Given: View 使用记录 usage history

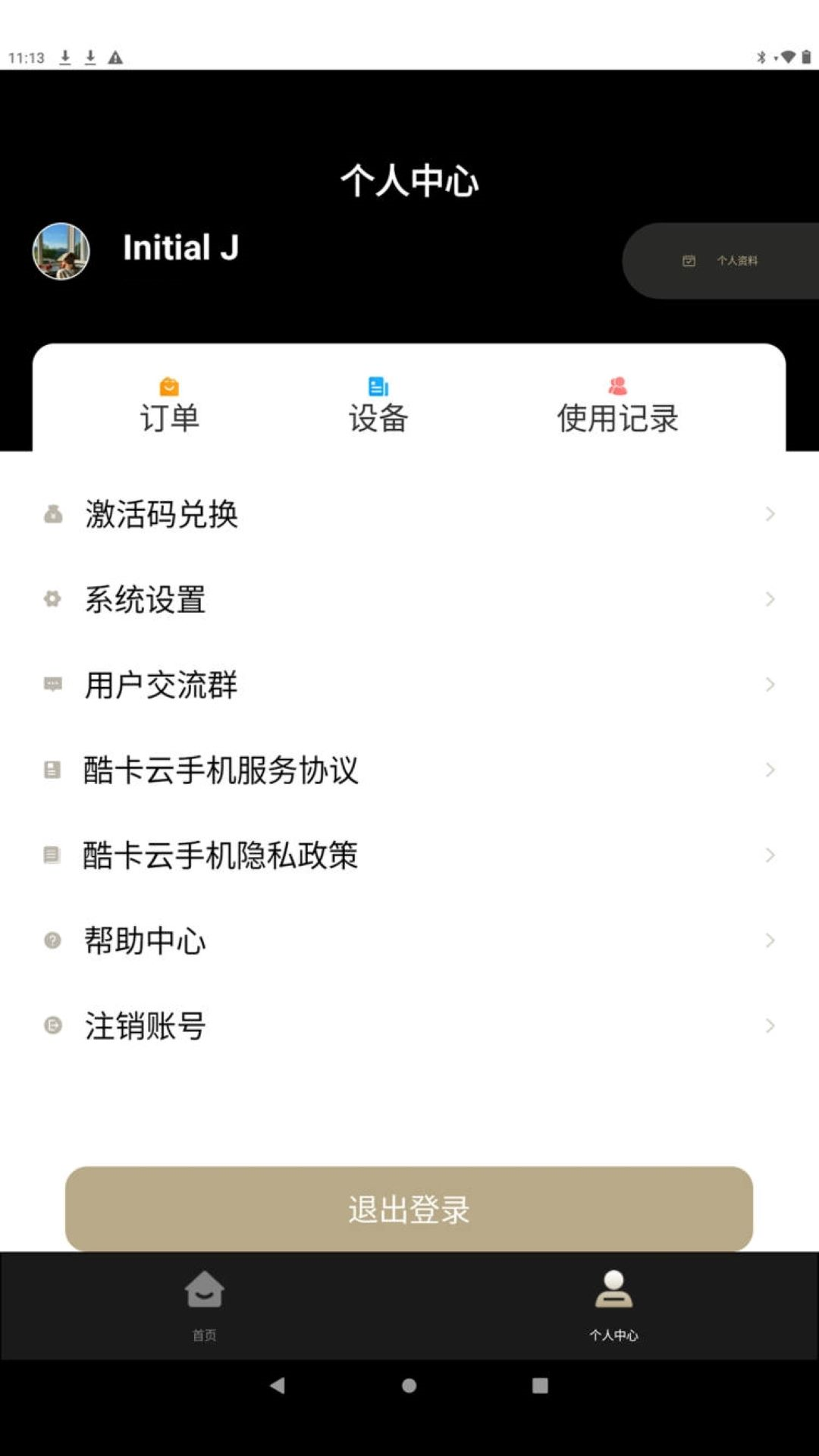Looking at the screenshot, I should 617,406.
